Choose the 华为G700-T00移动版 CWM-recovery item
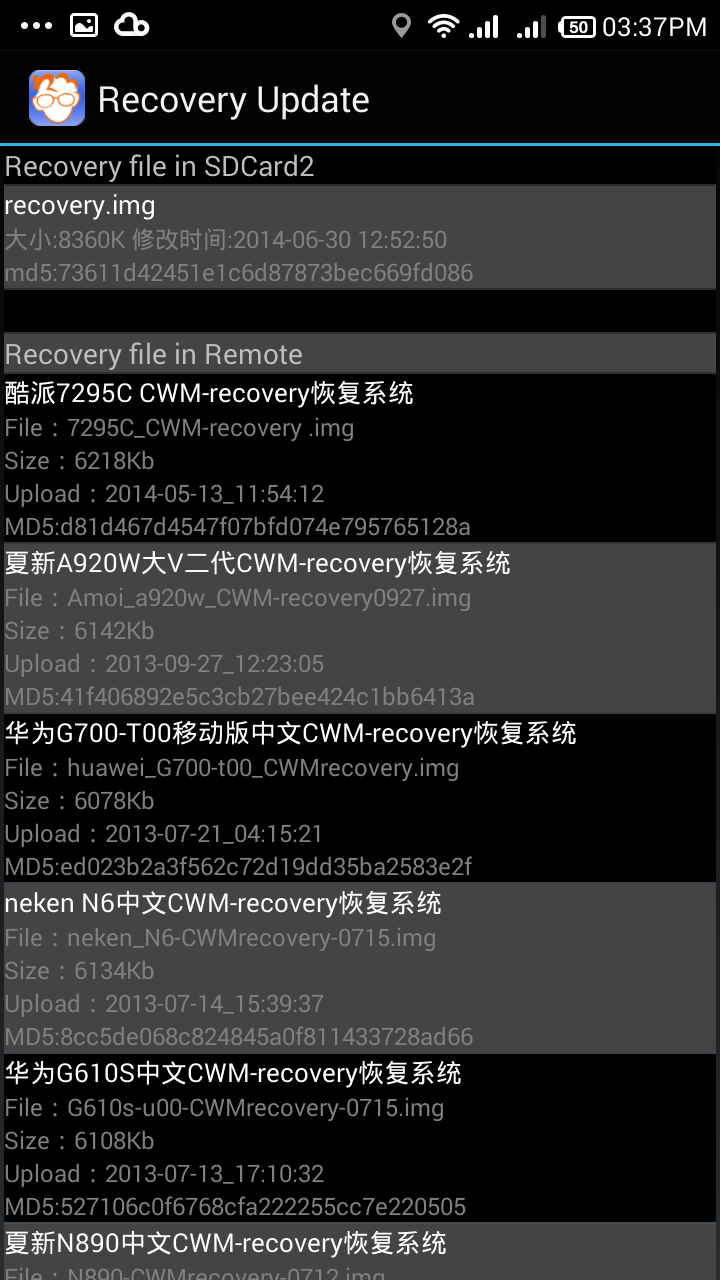 [360, 798]
